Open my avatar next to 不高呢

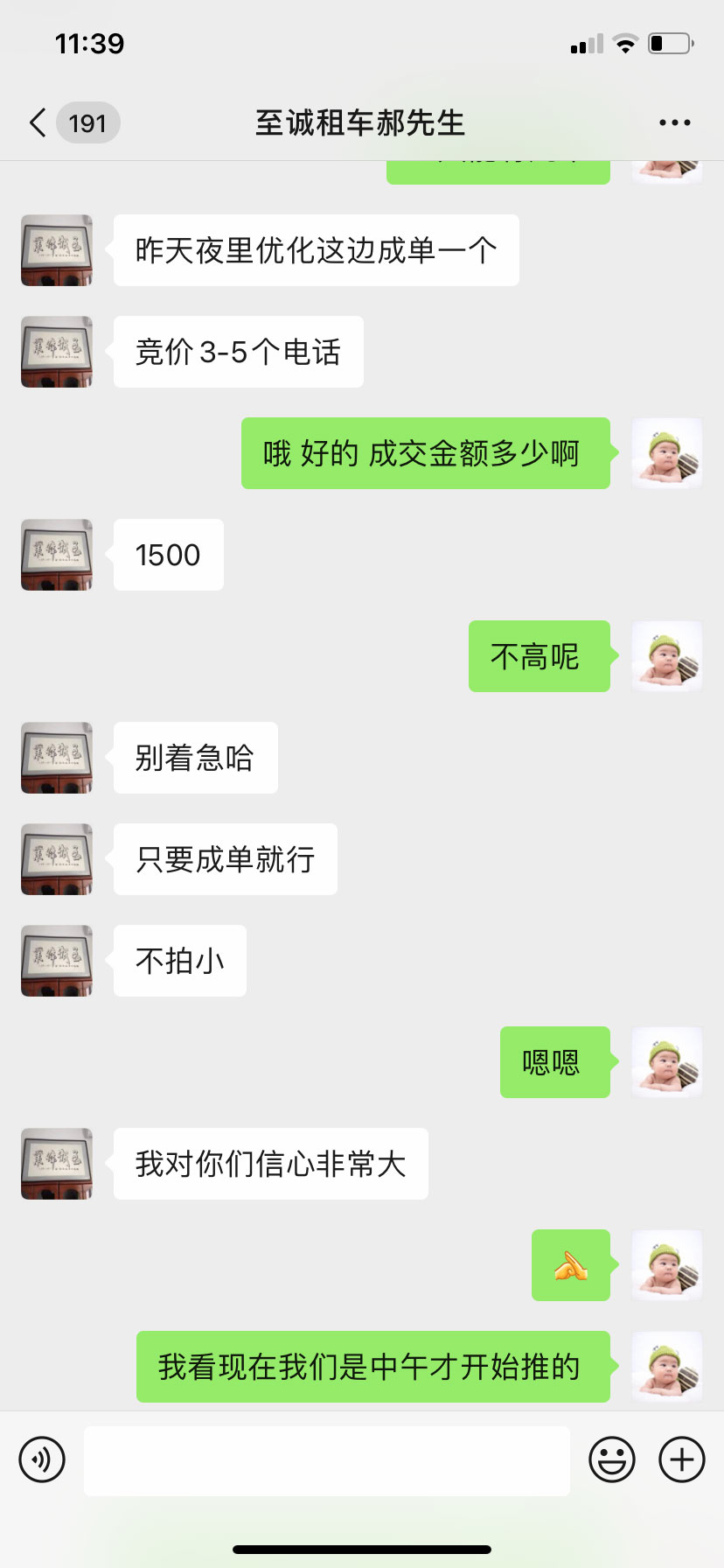coord(666,656)
